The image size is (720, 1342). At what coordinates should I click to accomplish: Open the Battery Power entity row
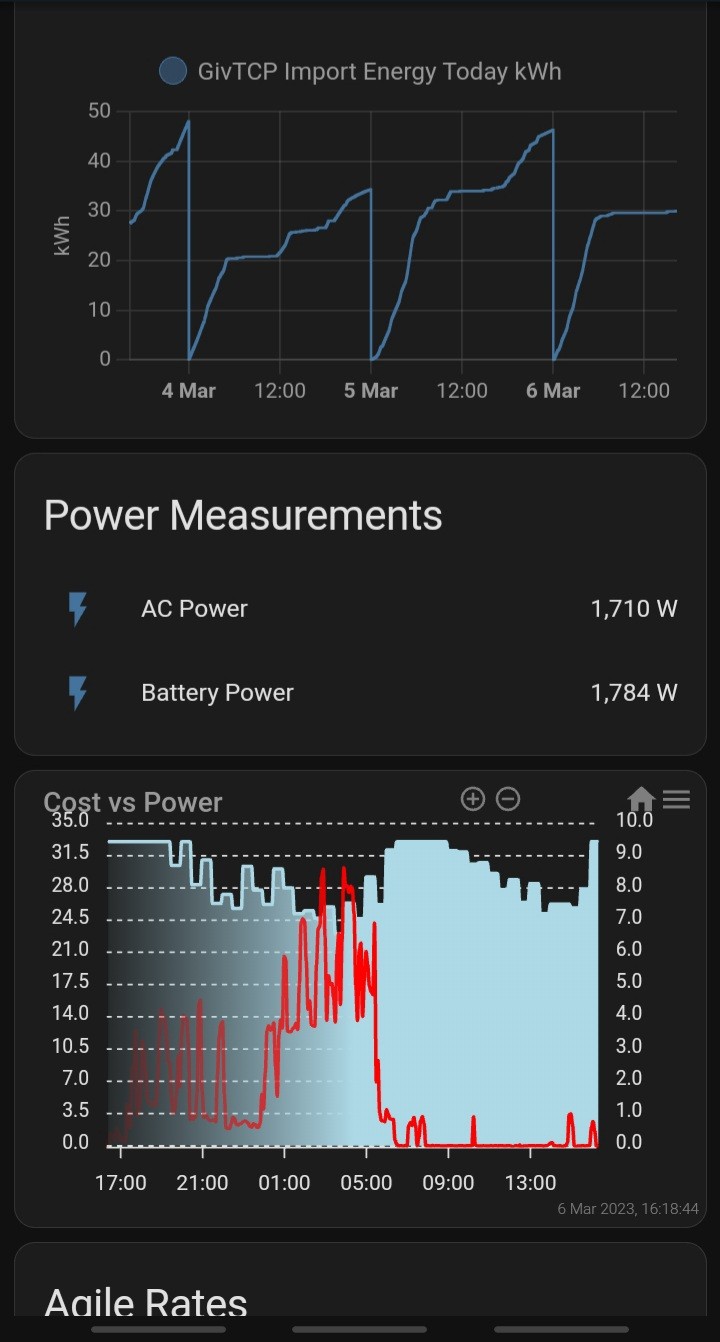click(x=360, y=692)
